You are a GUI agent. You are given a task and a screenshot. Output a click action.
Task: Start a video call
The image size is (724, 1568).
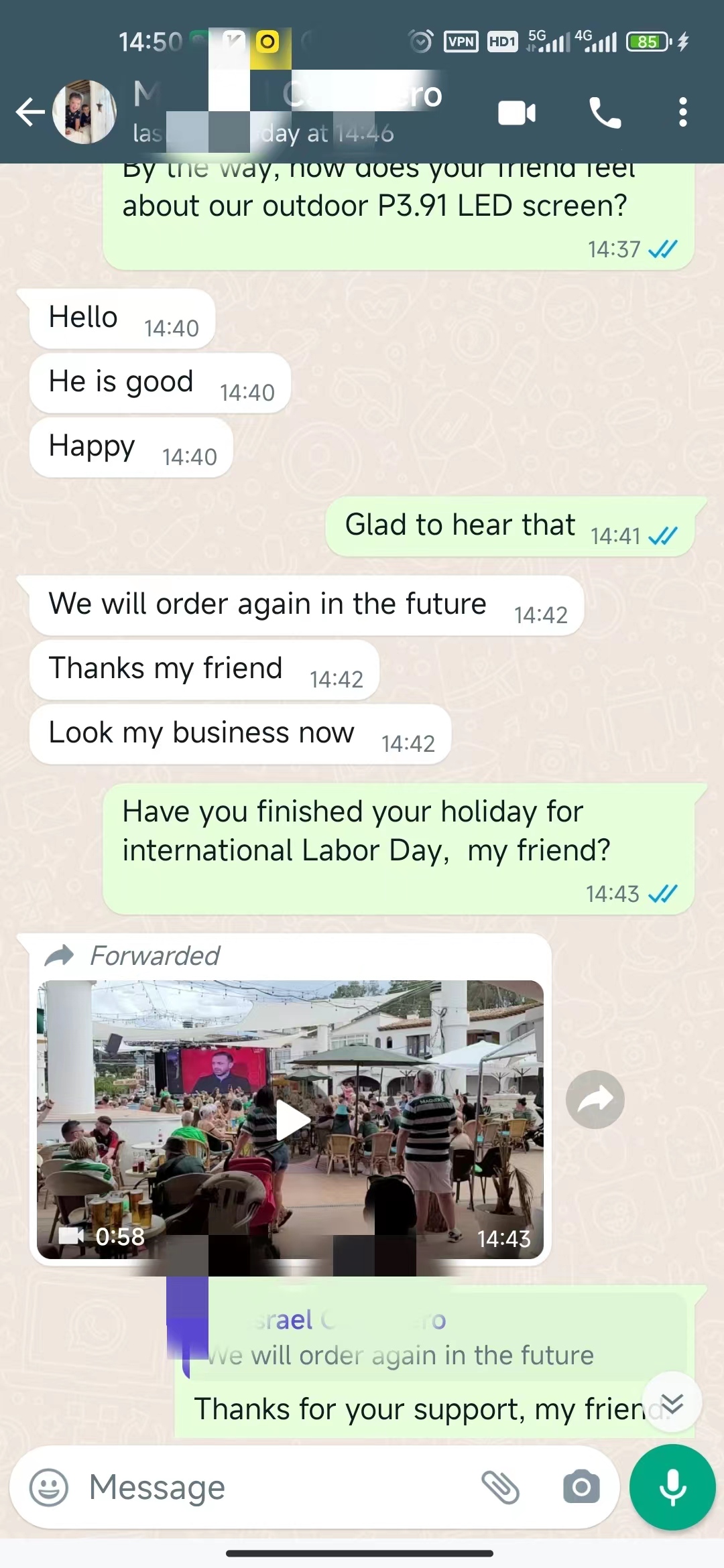(x=517, y=113)
